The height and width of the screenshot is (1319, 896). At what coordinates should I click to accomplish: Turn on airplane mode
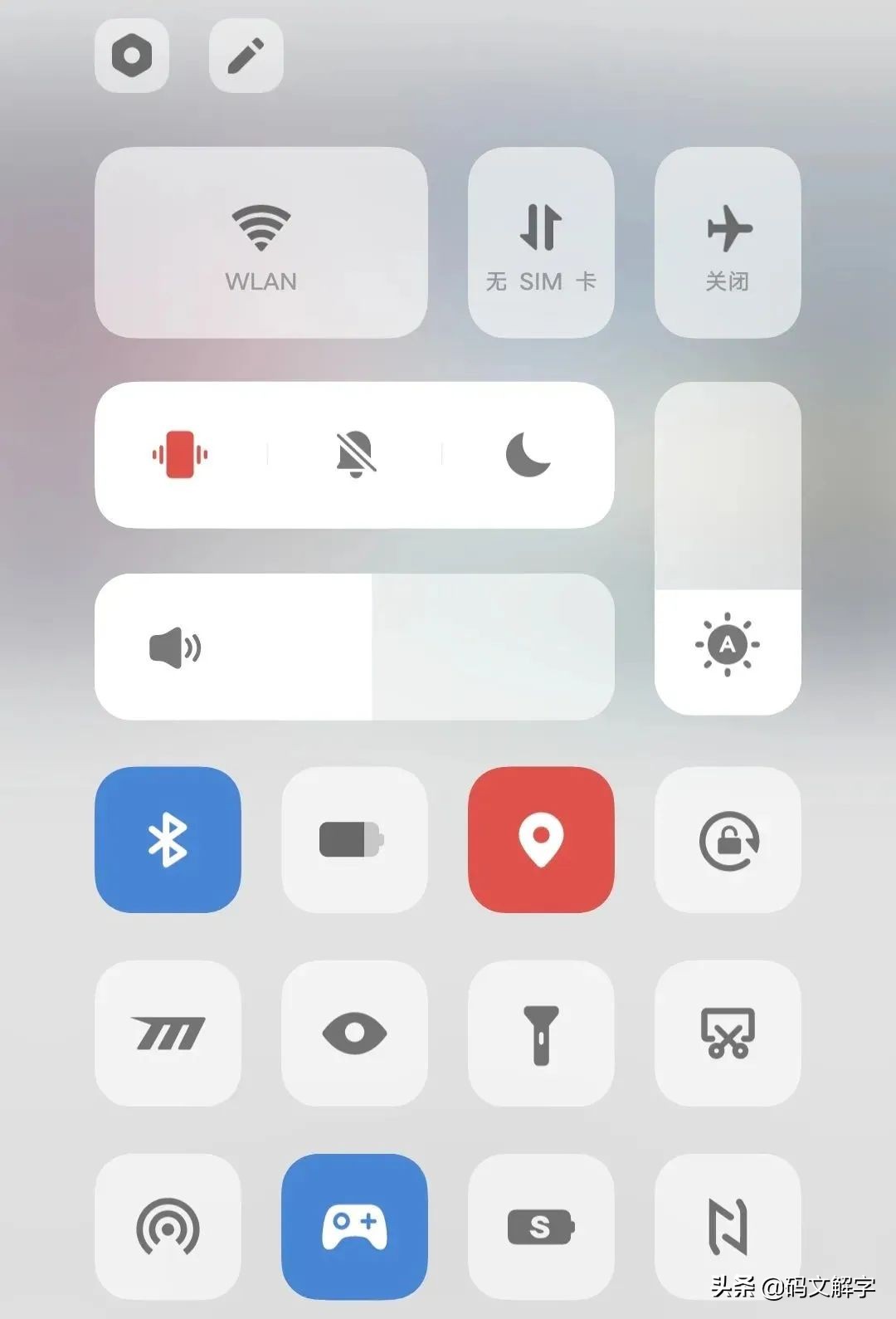click(x=728, y=242)
